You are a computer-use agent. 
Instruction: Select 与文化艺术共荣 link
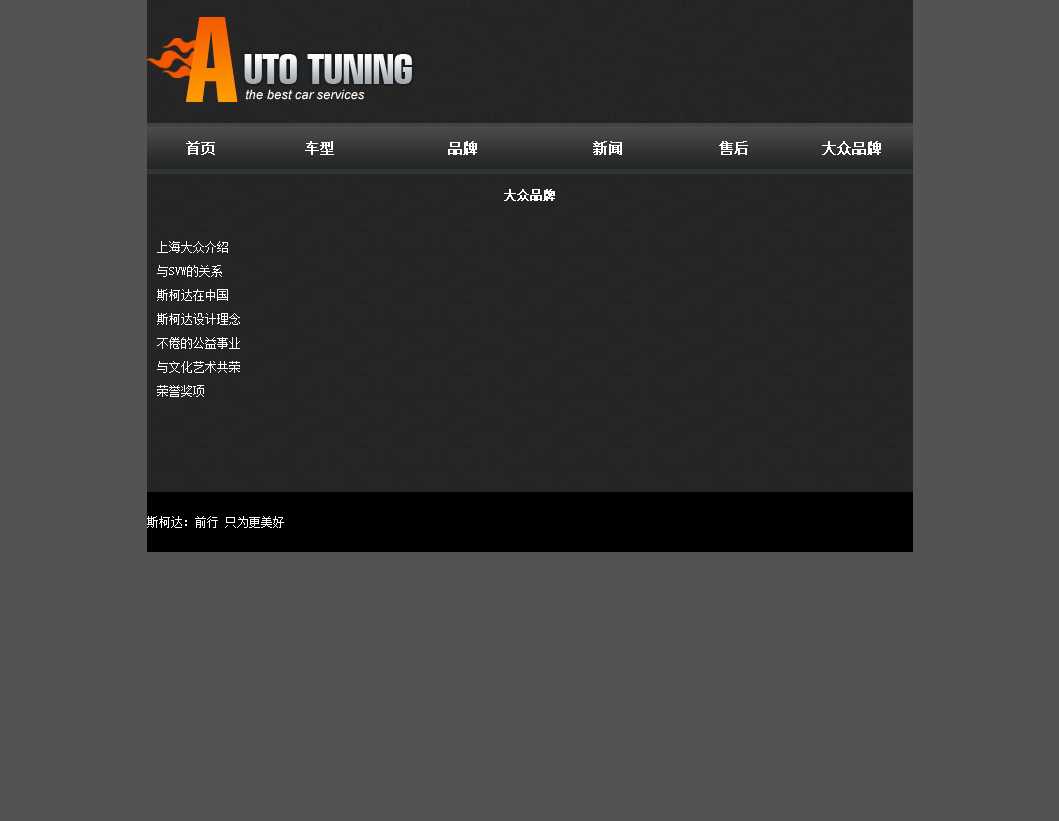199,367
